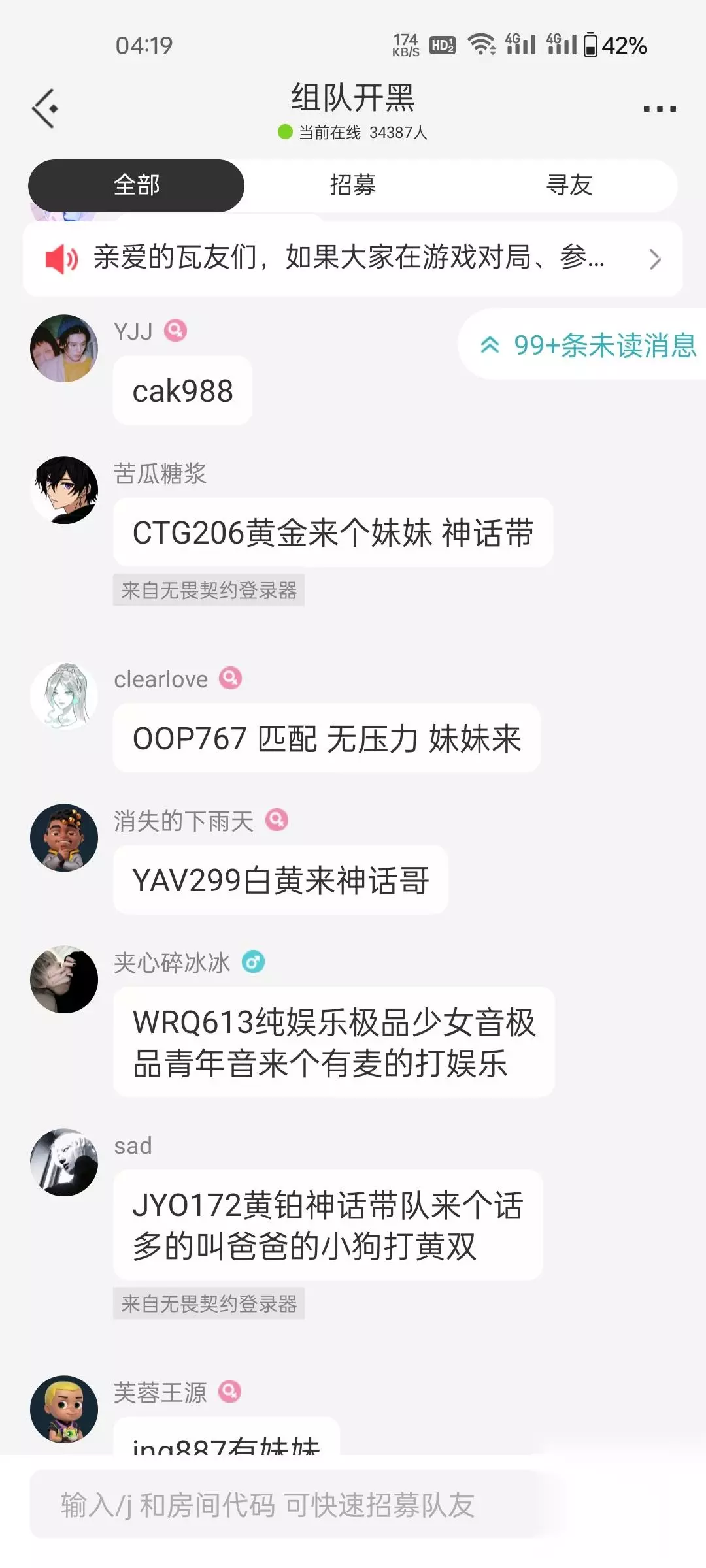
Task: Open 夹心碎冰冰's profile avatar
Action: click(64, 979)
